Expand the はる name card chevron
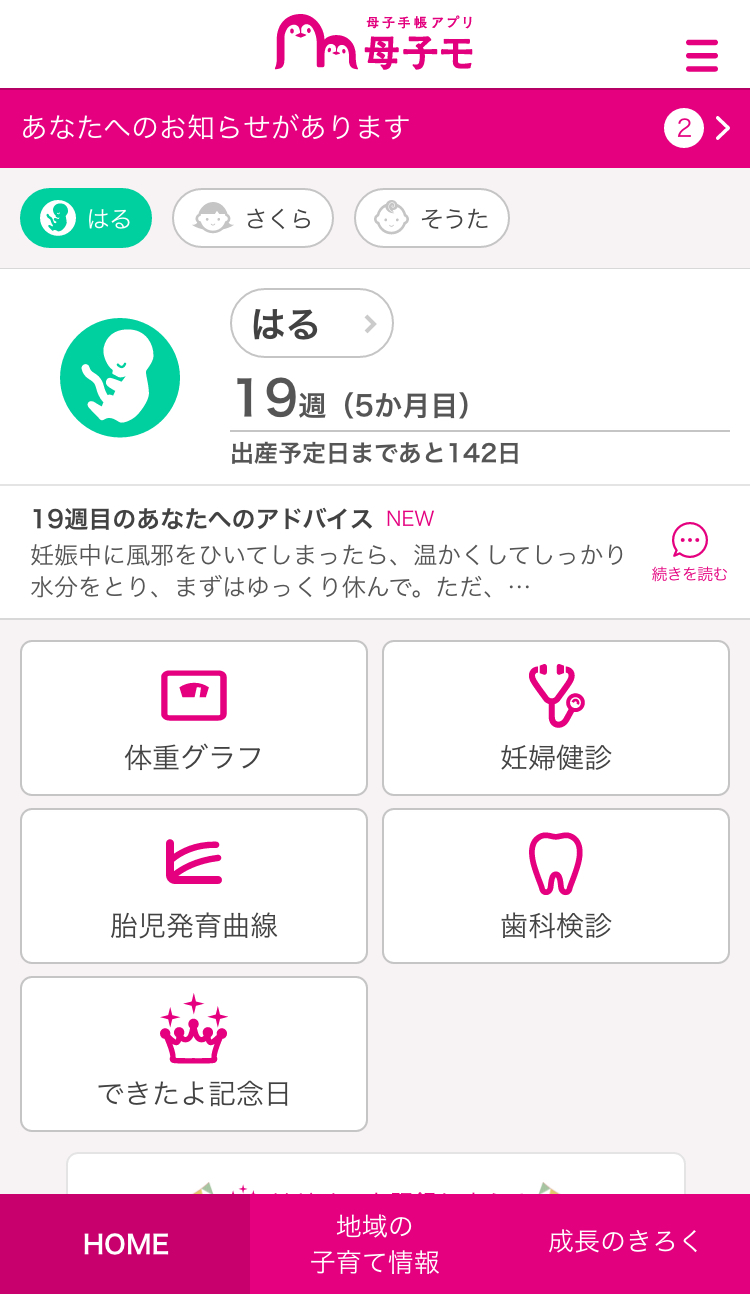The height and width of the screenshot is (1294, 750). coord(368,323)
